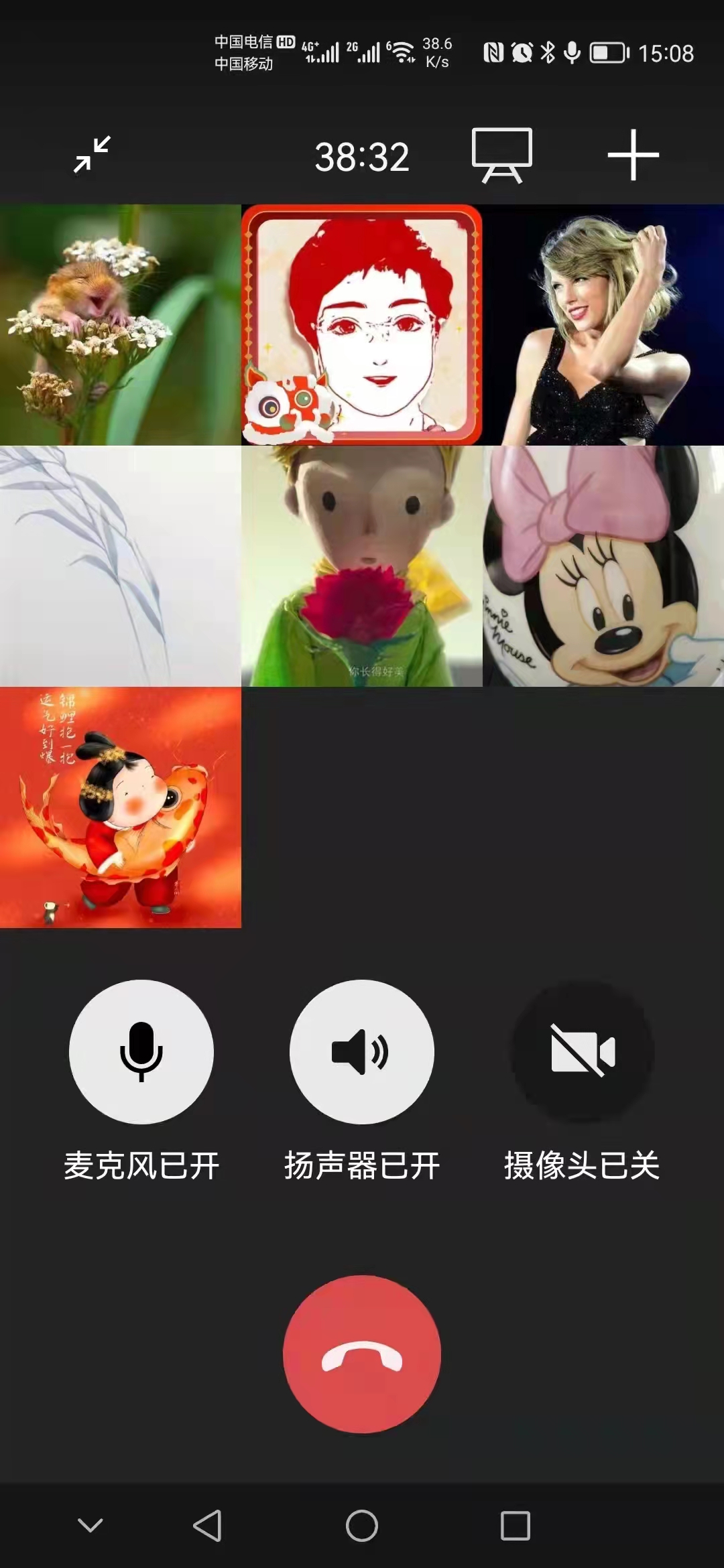Select the hamster on flowers participant tile

click(x=121, y=325)
